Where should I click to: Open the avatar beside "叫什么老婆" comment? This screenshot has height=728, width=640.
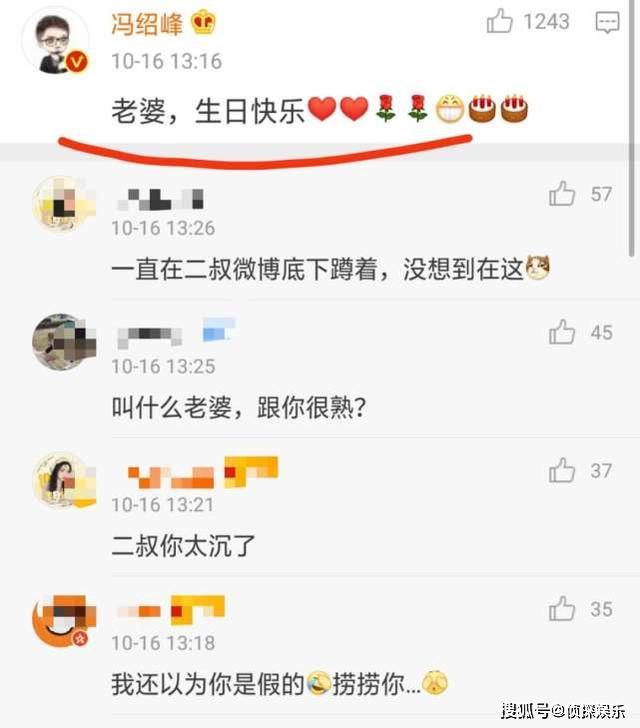63,343
